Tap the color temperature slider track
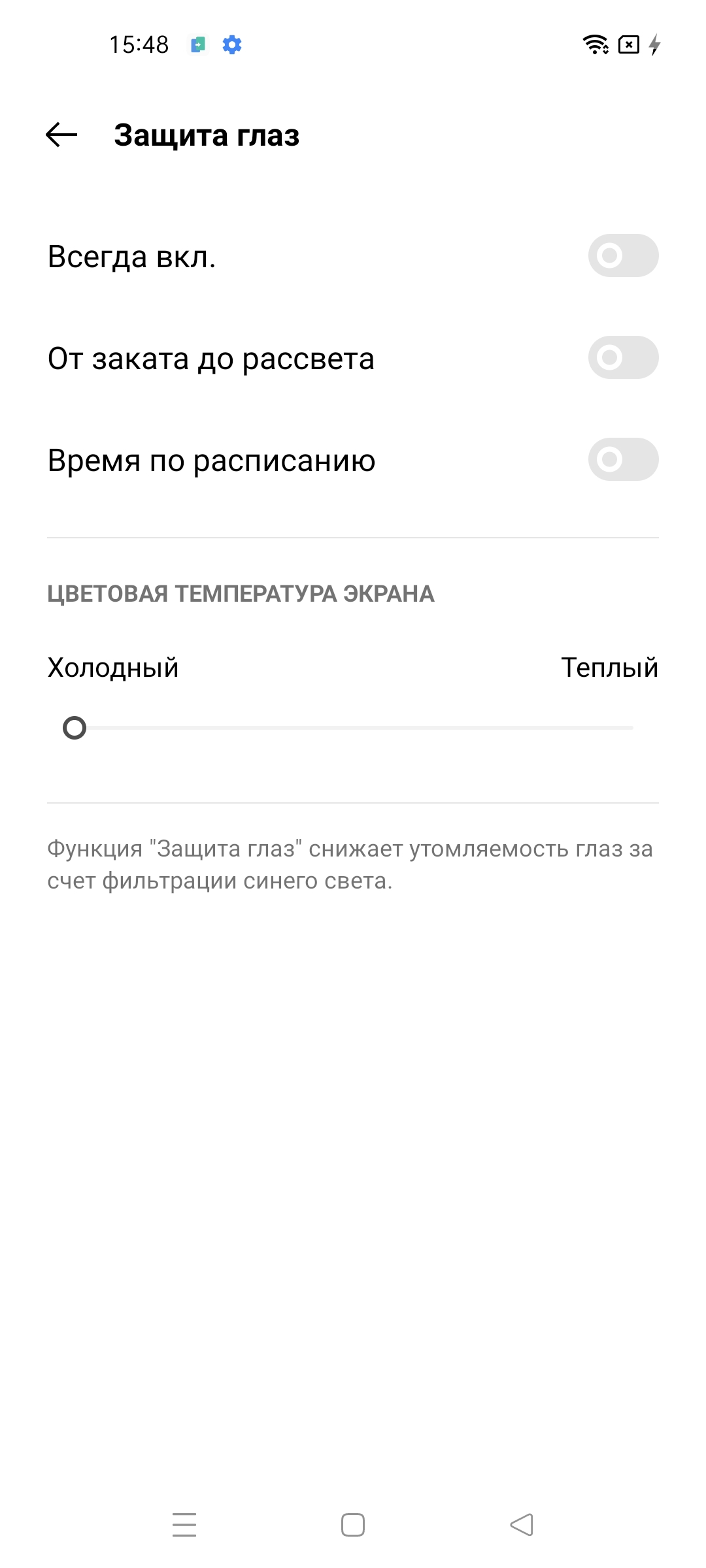Screen dimensions: 706x1568 click(x=353, y=727)
